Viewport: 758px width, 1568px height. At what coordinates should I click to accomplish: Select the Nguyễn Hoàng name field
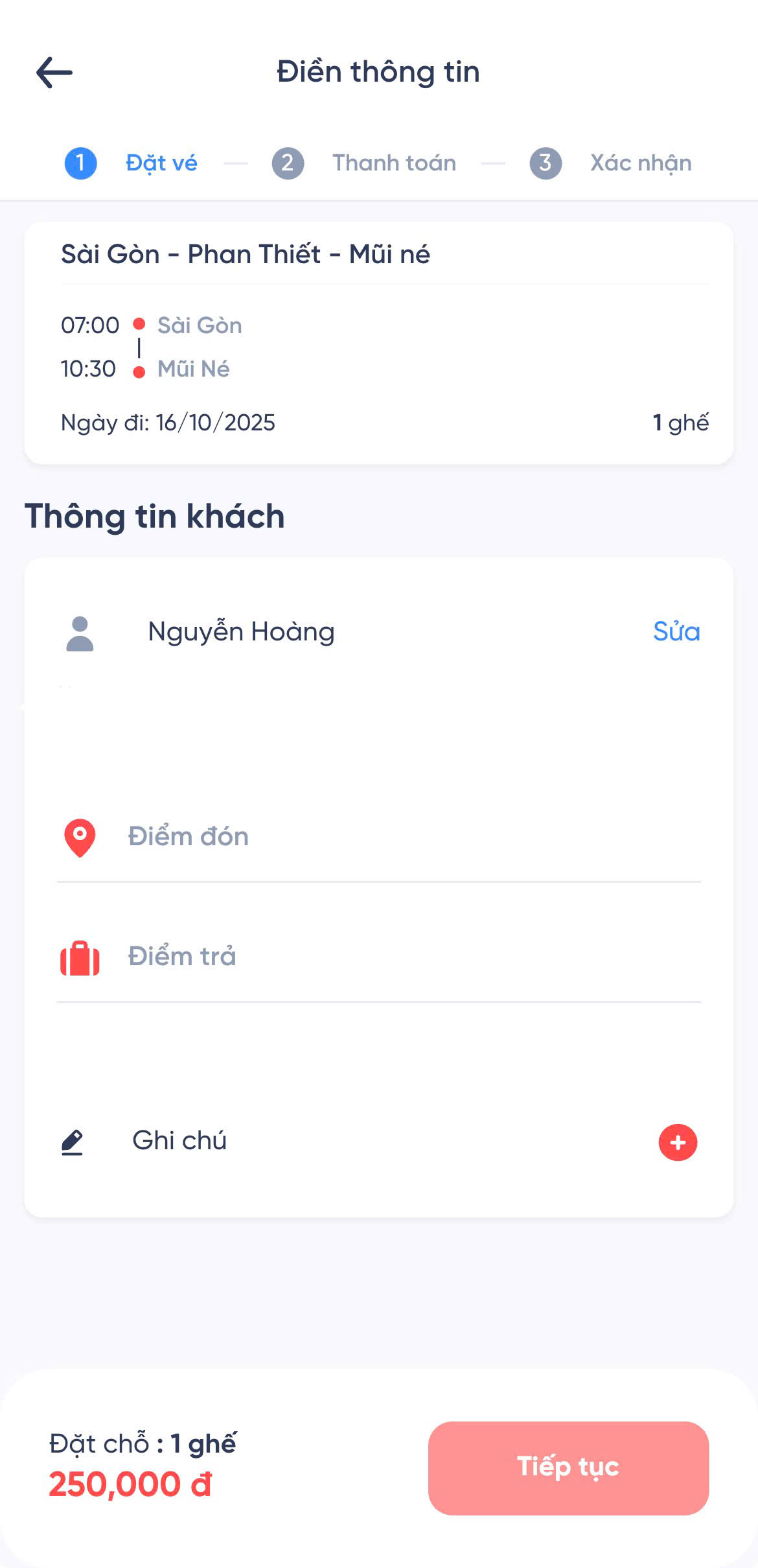pyautogui.click(x=240, y=632)
